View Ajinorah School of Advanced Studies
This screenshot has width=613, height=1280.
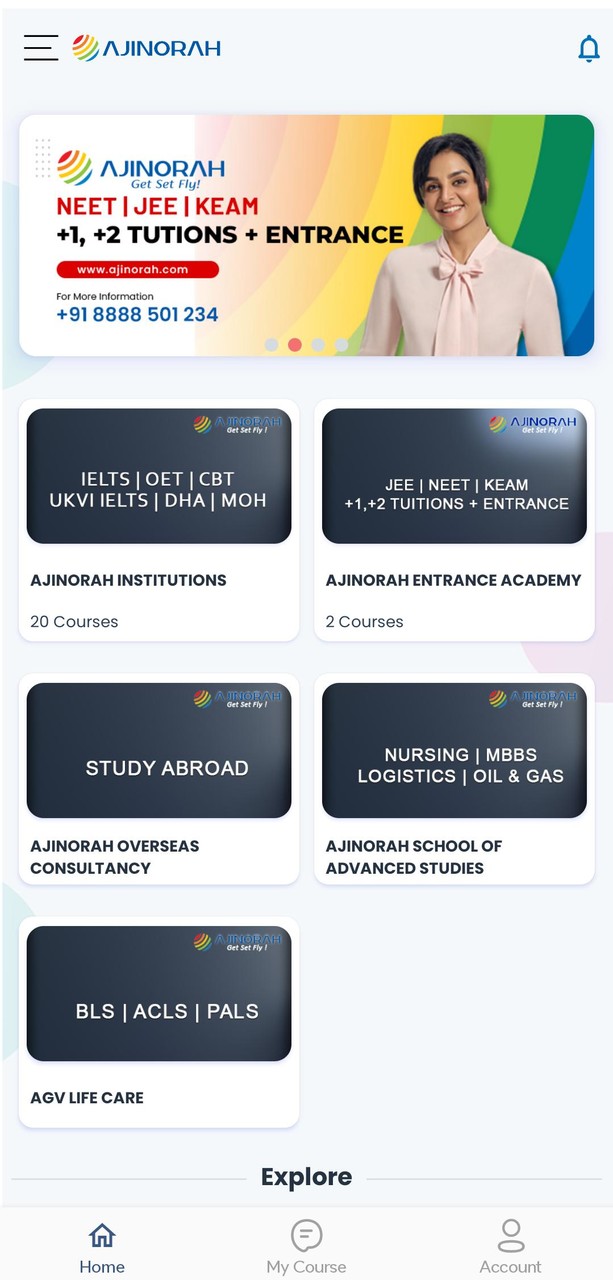pyautogui.click(x=454, y=778)
